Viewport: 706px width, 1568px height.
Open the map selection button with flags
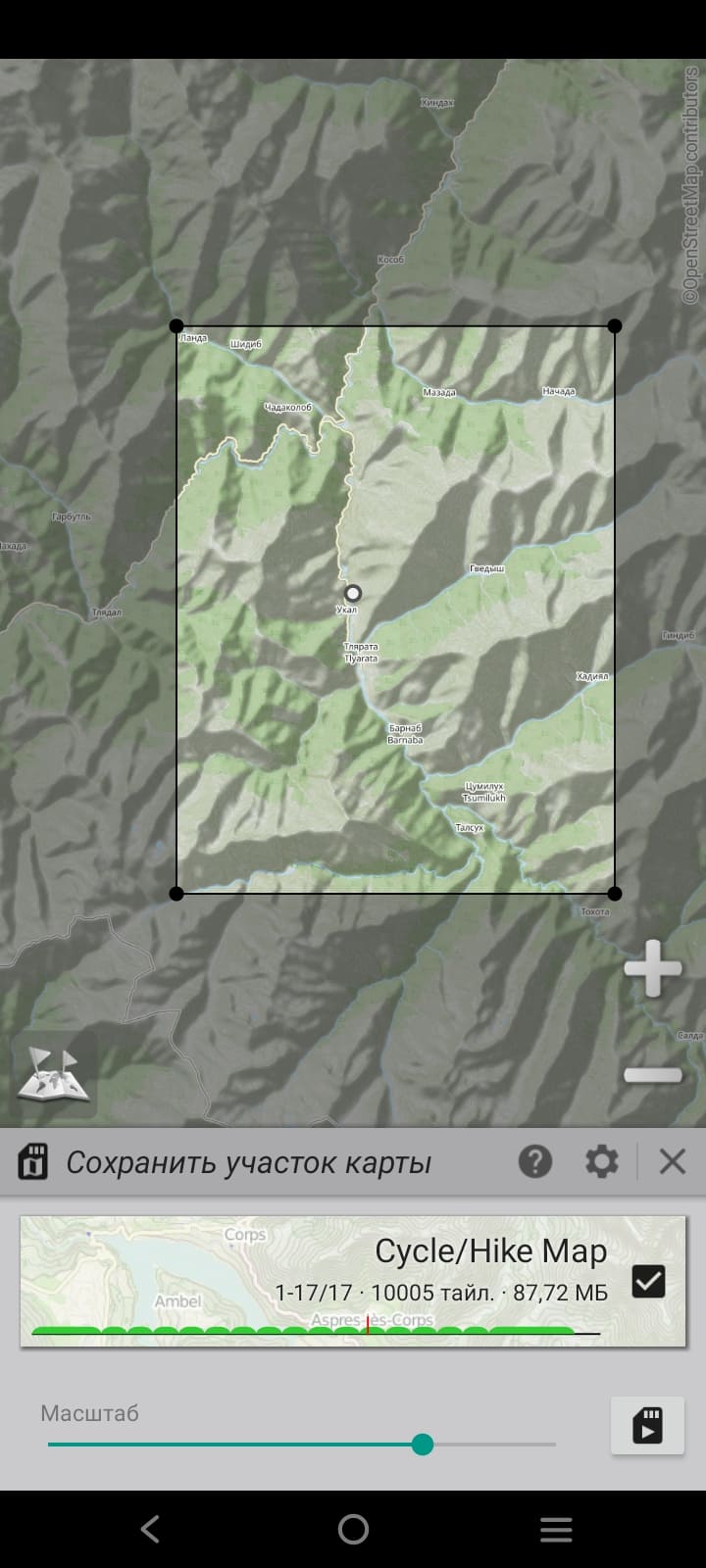[54, 1075]
